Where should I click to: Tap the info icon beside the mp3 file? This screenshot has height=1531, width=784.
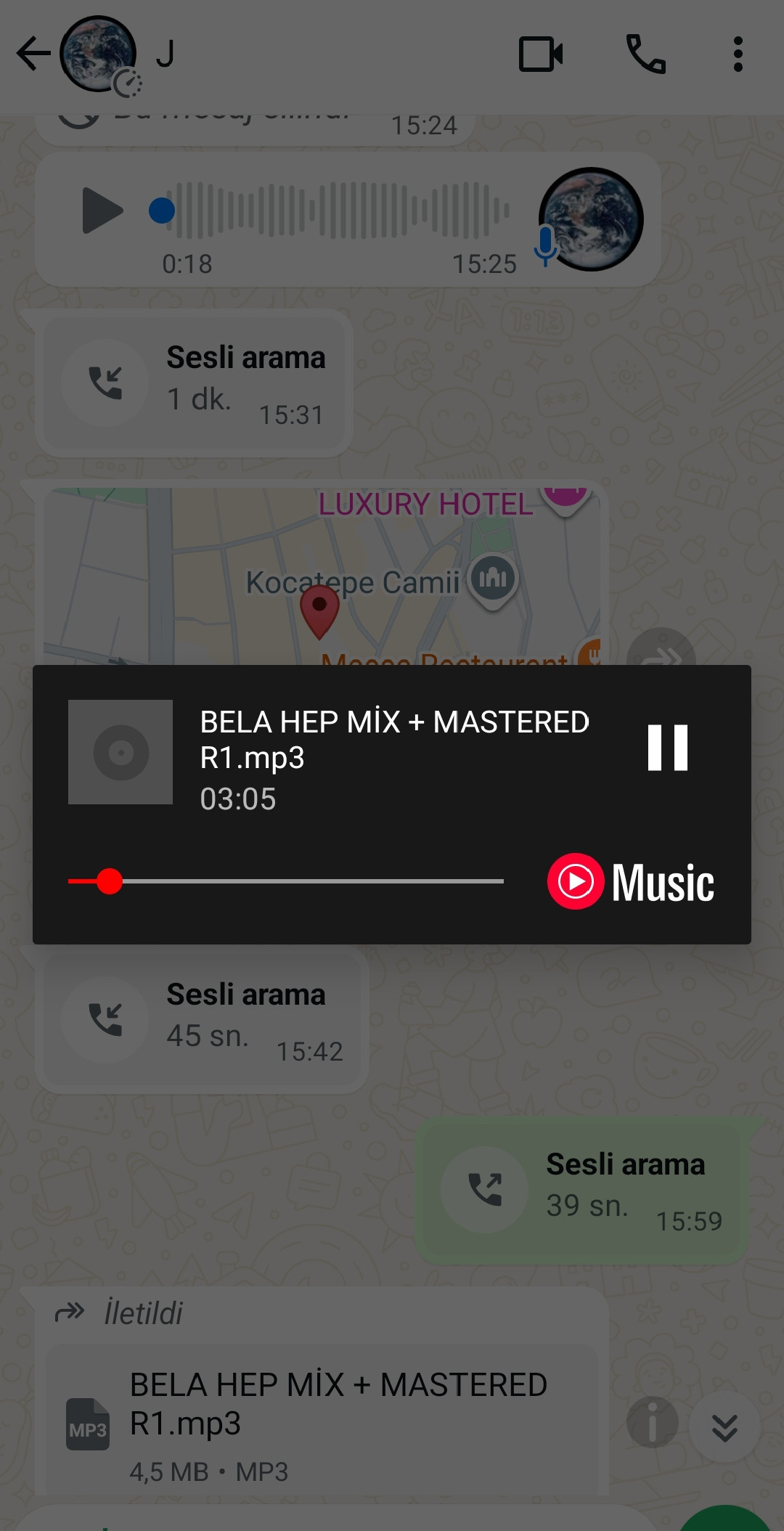tap(652, 1421)
